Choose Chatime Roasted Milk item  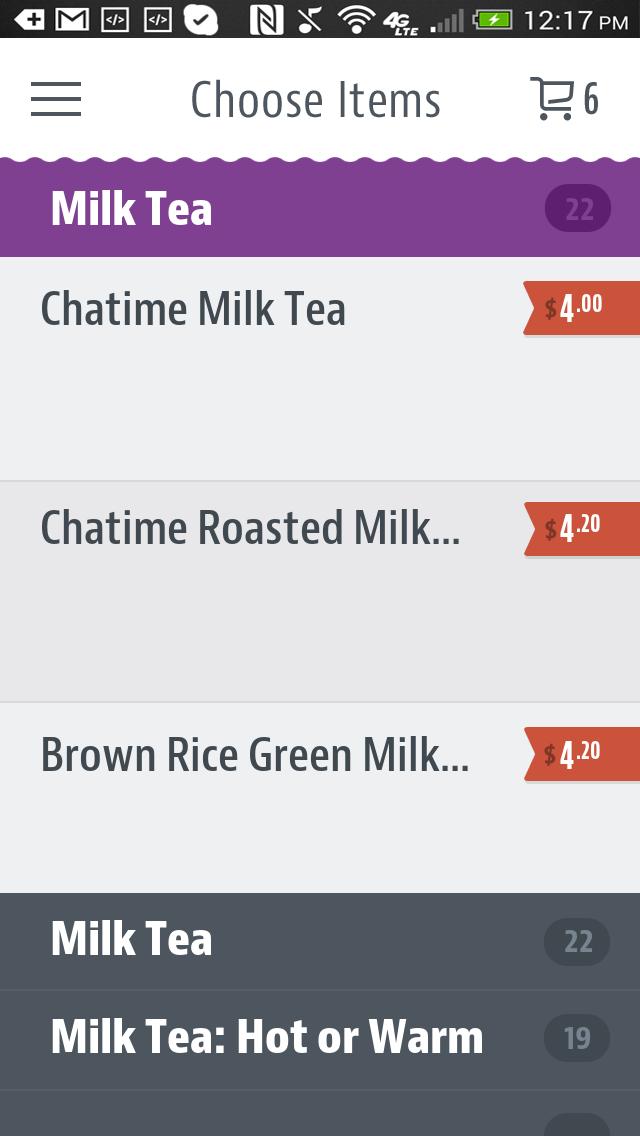click(x=280, y=590)
